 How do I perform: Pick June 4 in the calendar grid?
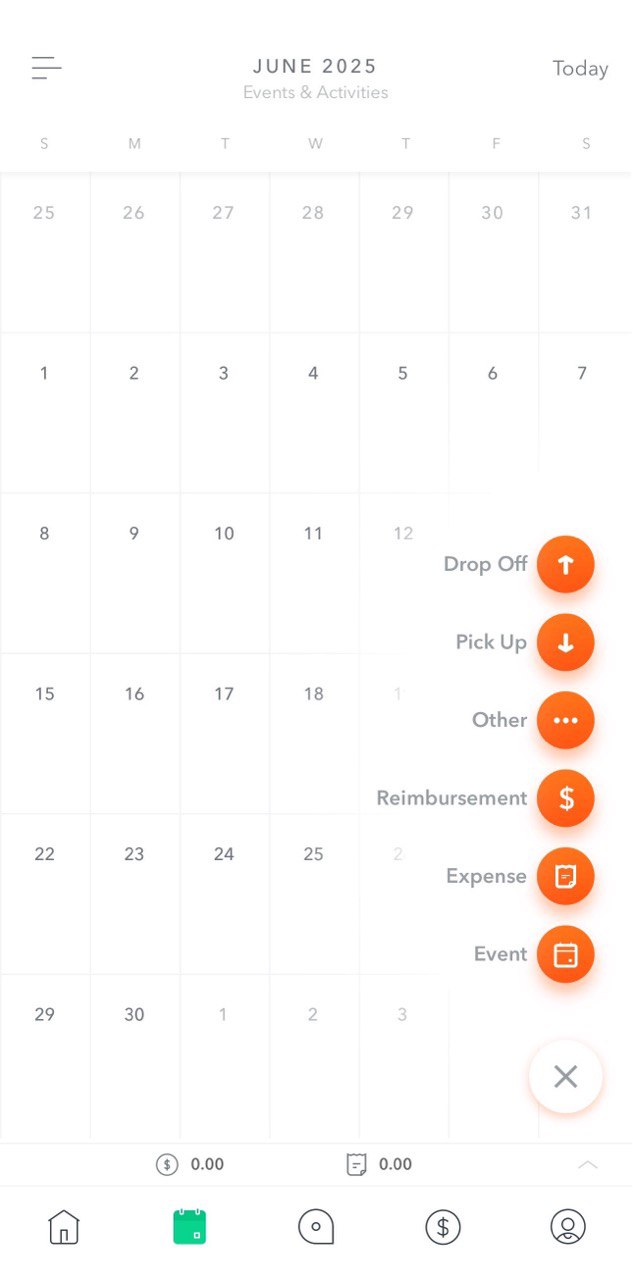pyautogui.click(x=313, y=413)
